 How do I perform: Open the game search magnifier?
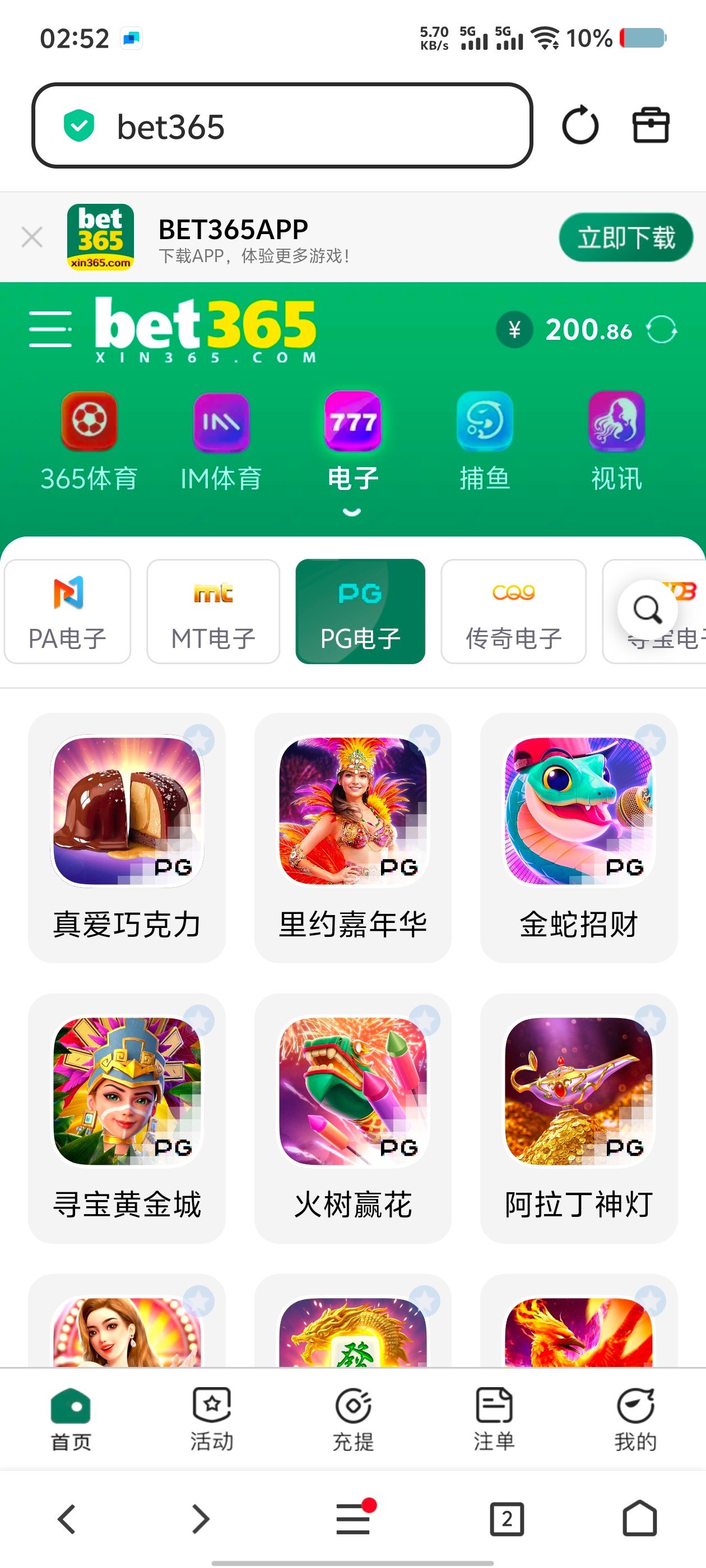[647, 610]
